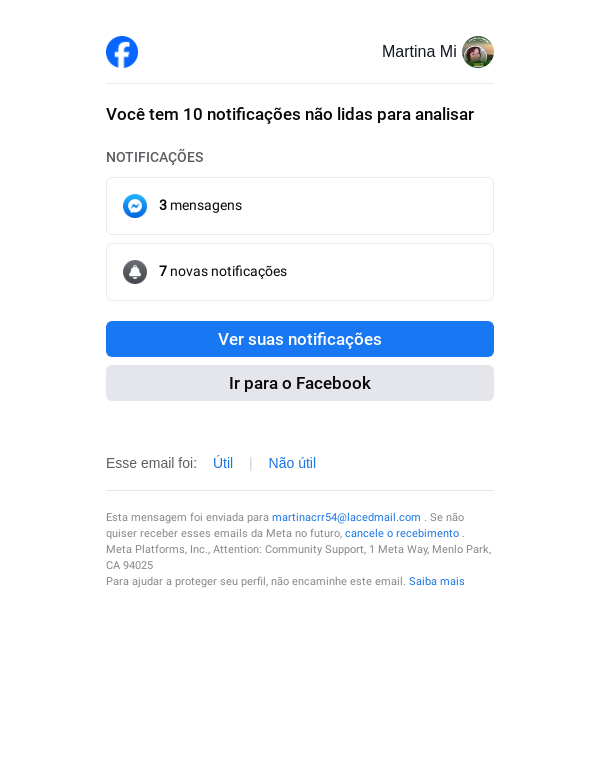
Task: Tap the cancele o recebimento link
Action: pos(402,533)
